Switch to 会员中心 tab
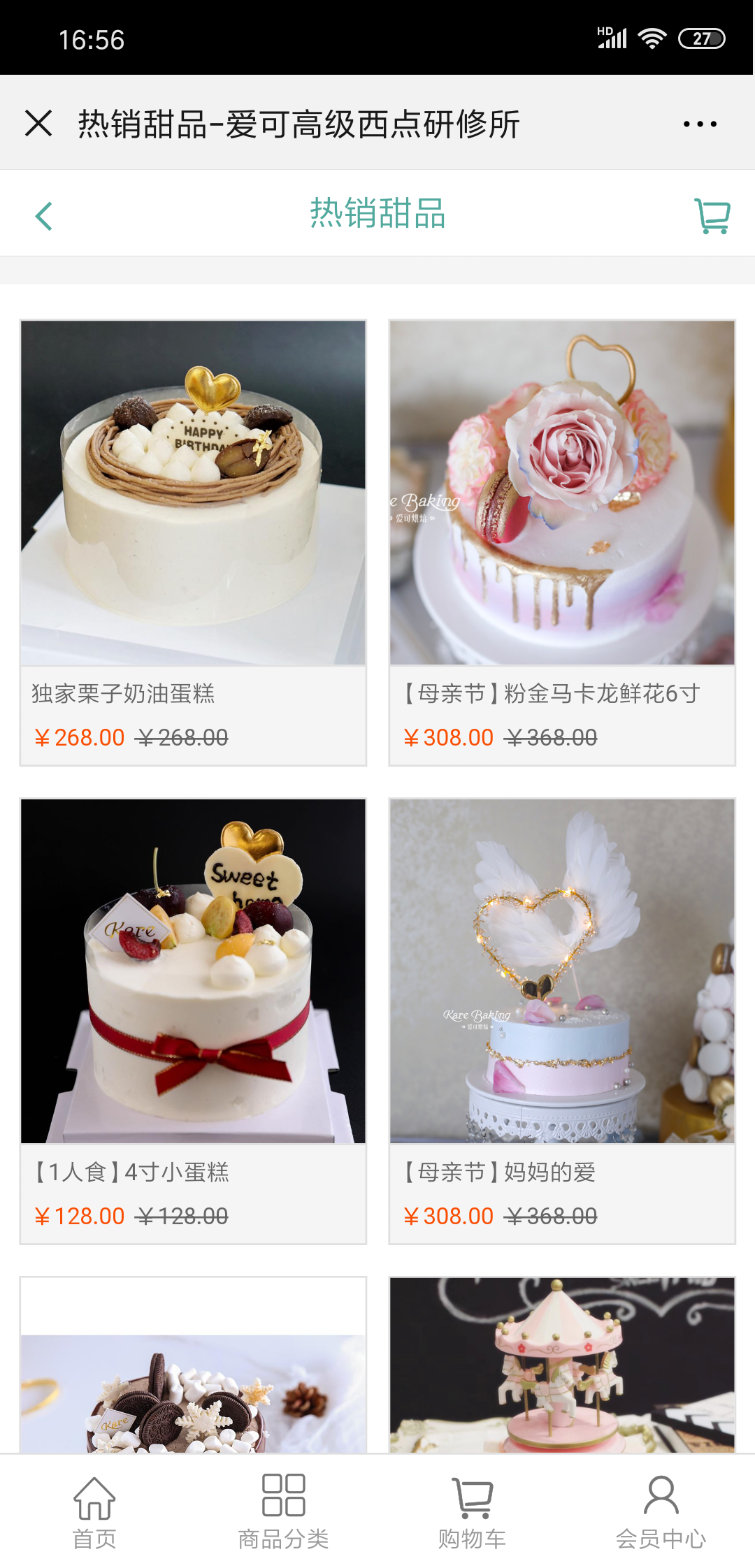Viewport: 755px width, 1568px height. tap(661, 1512)
